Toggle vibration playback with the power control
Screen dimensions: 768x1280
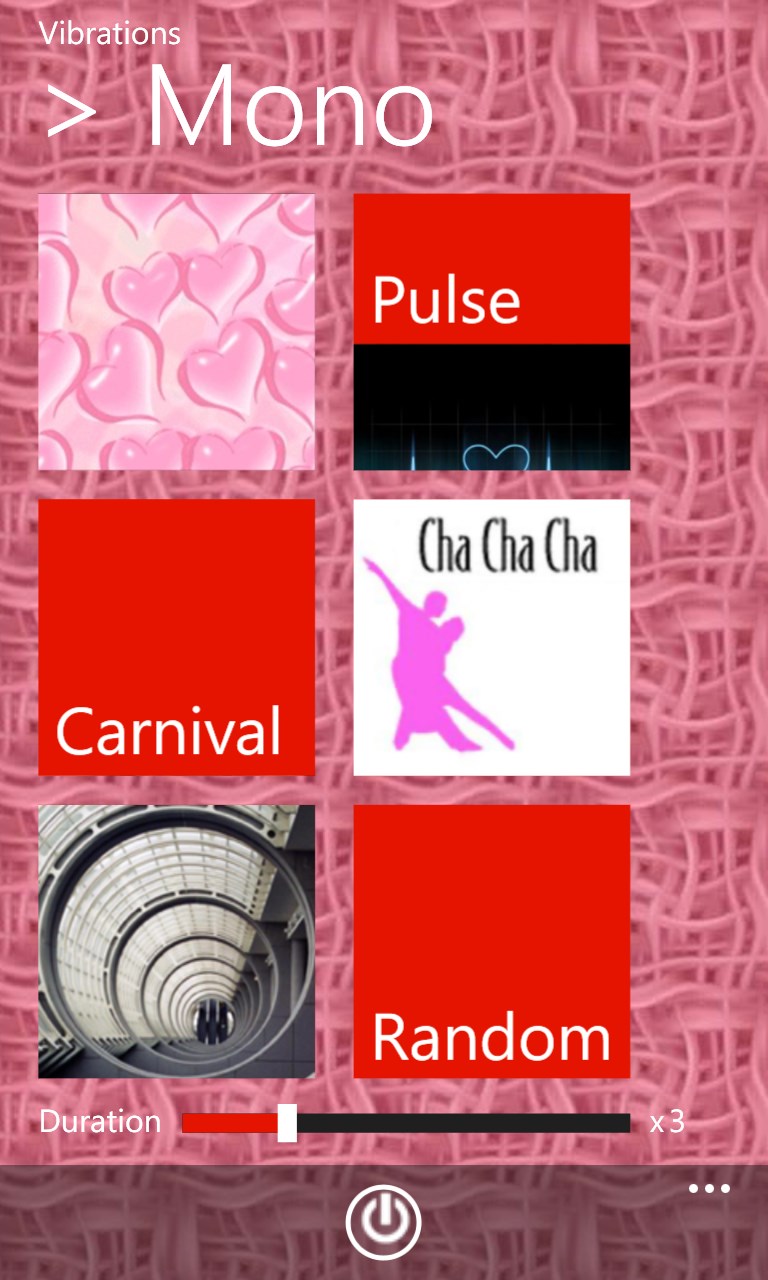(x=384, y=1220)
